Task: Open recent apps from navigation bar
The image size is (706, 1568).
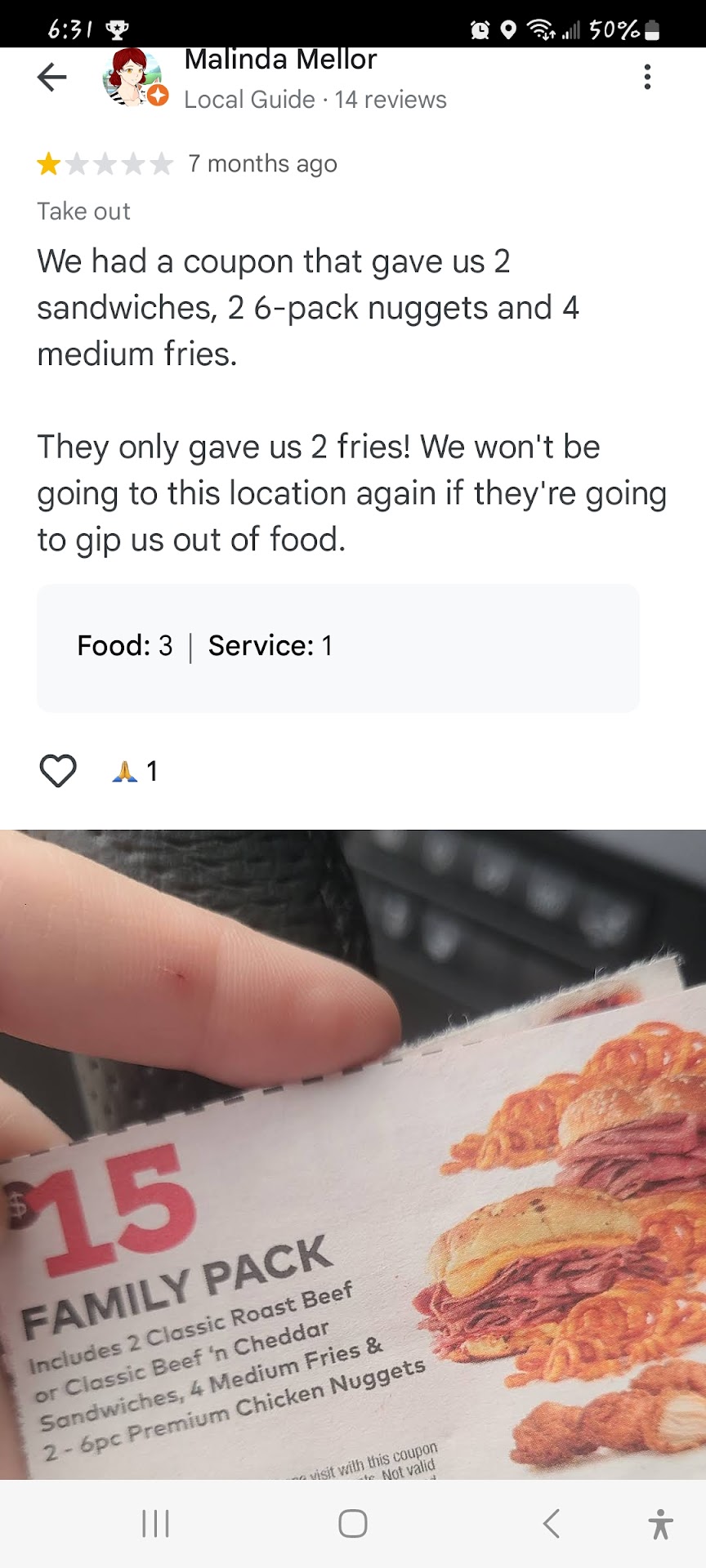Action: pyautogui.click(x=155, y=1523)
